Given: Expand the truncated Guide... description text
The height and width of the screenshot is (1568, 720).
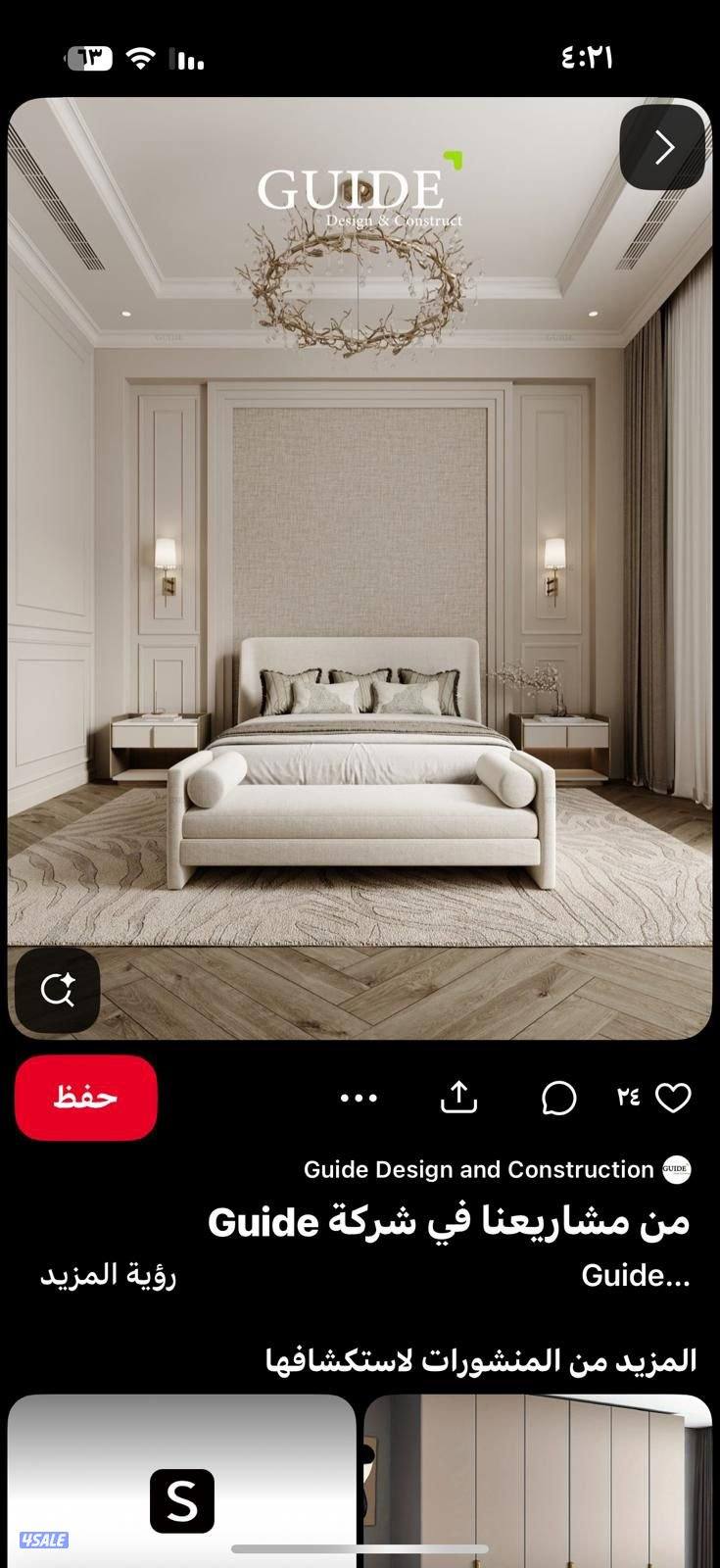Looking at the screenshot, I should pos(637,1274).
